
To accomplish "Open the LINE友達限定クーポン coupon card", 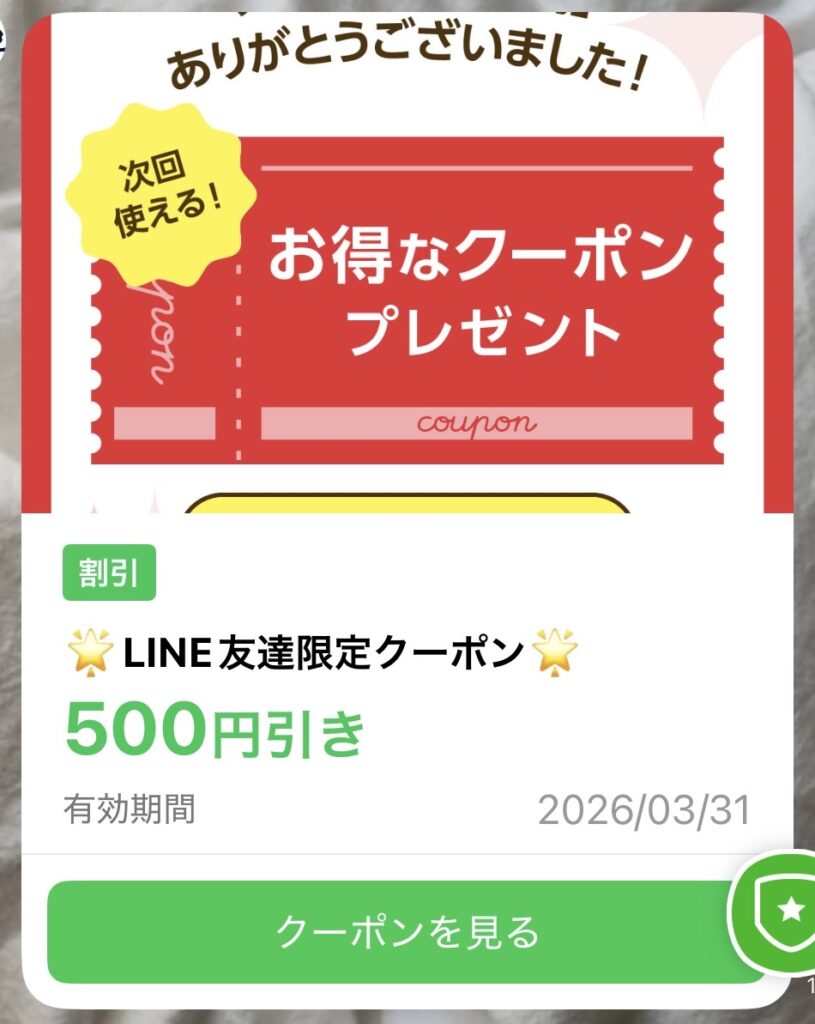I will point(322,655).
